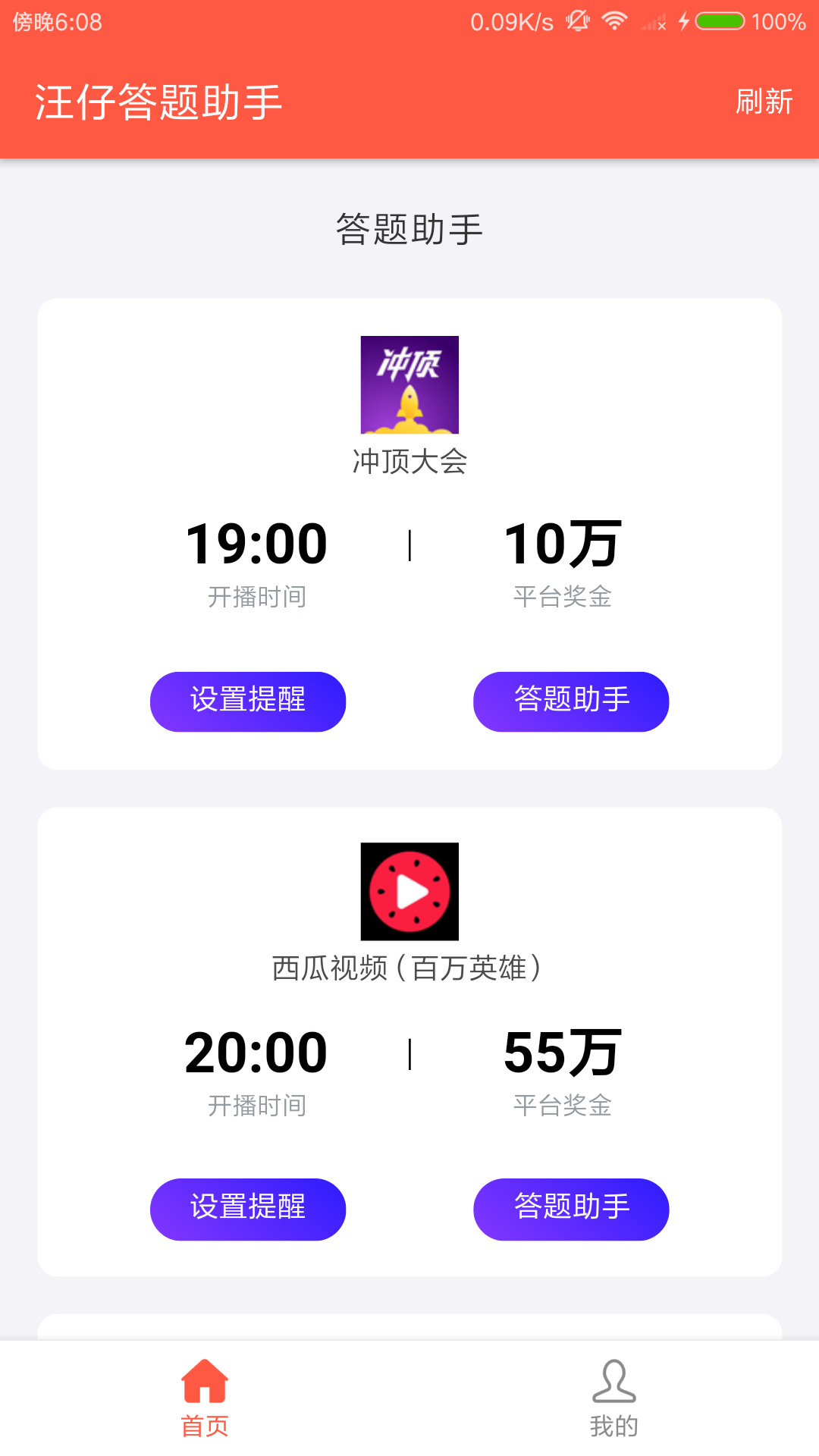Image resolution: width=819 pixels, height=1456 pixels.
Task: Open 答题助手 for 冲顶大会
Action: (x=571, y=701)
